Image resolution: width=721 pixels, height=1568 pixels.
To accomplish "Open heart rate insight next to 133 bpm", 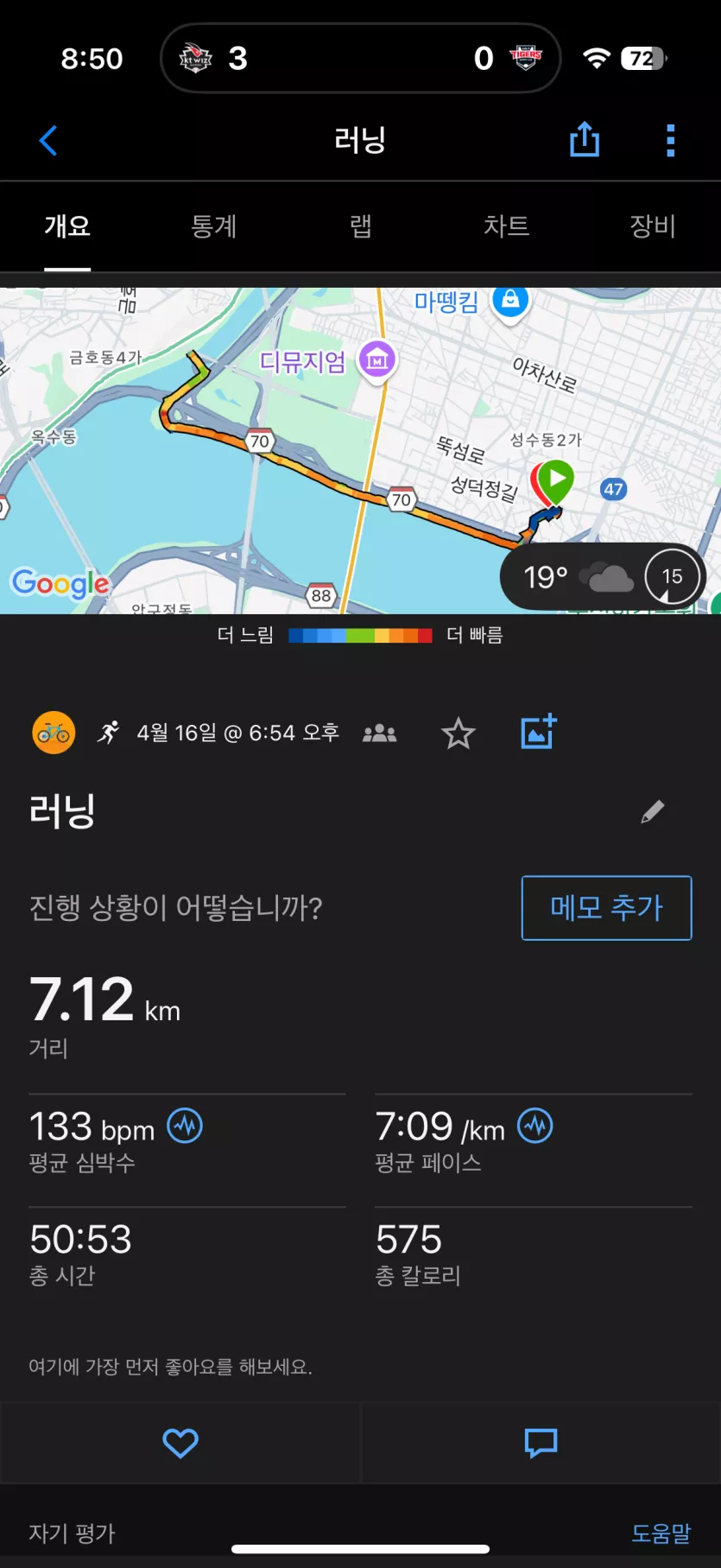I will point(185,1126).
